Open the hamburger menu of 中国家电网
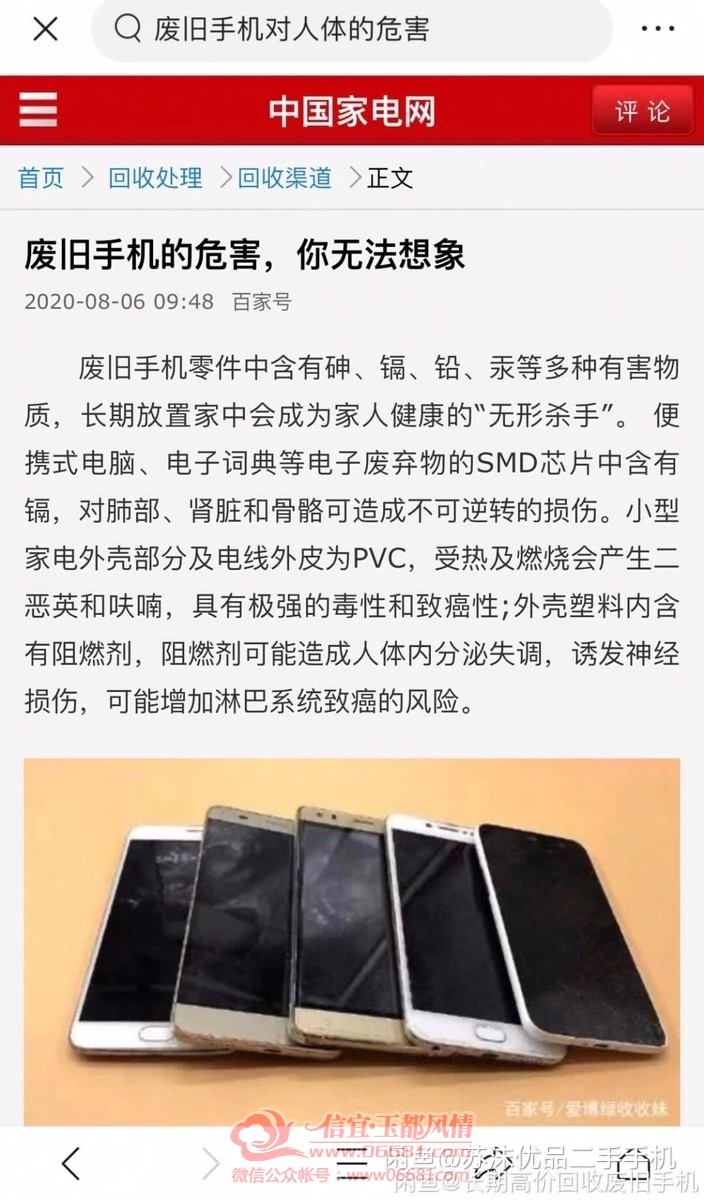 pyautogui.click(x=38, y=110)
